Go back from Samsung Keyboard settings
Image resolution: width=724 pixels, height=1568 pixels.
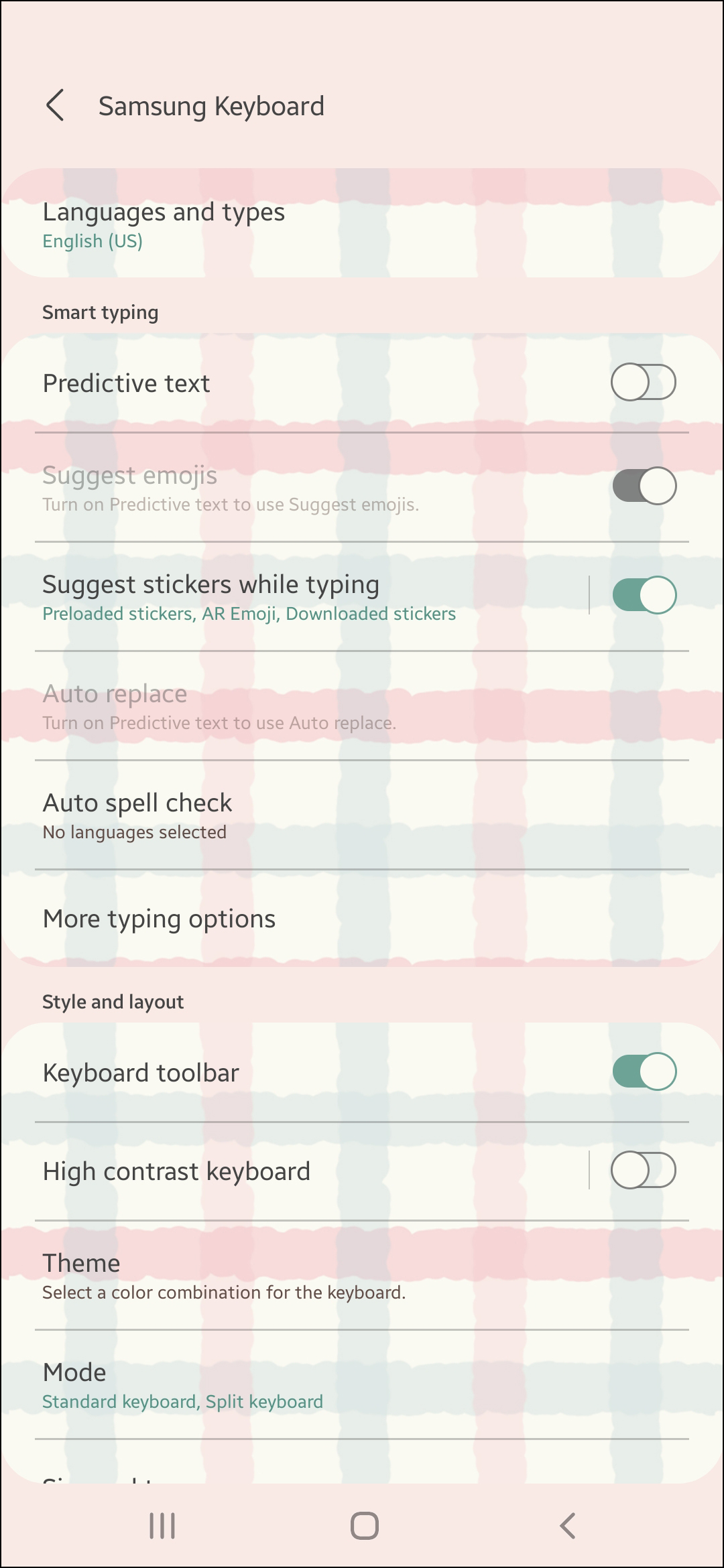(55, 106)
